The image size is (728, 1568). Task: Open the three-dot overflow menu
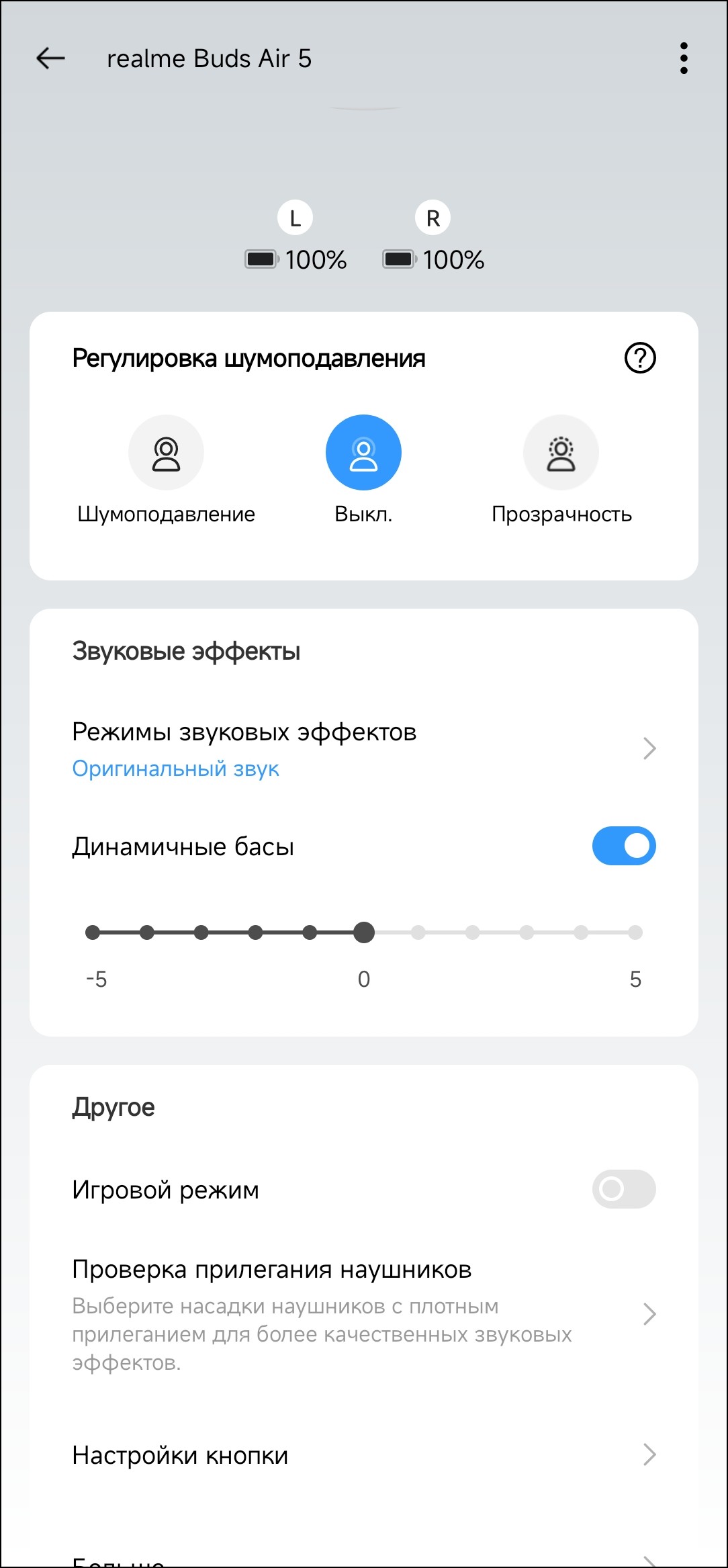684,58
